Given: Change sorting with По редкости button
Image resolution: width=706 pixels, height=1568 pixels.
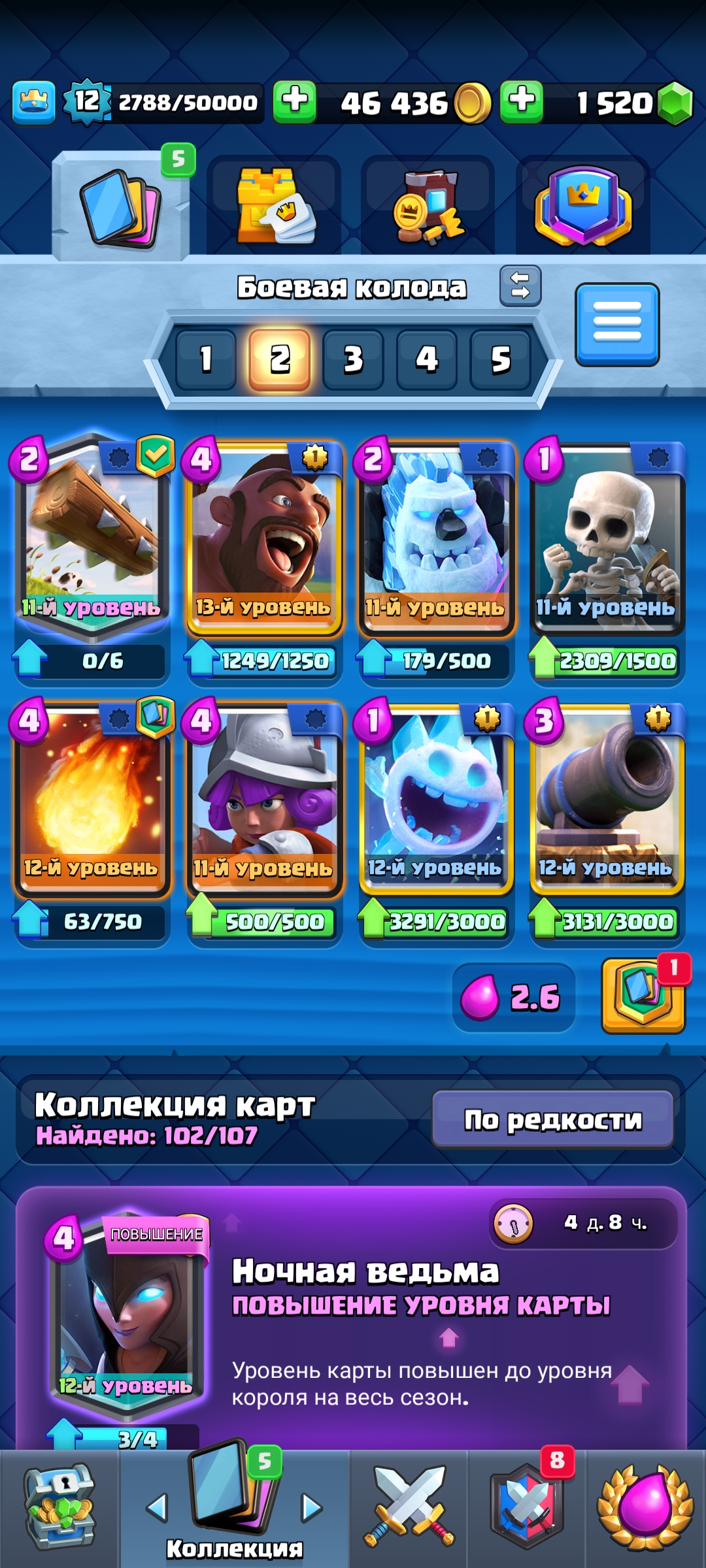Looking at the screenshot, I should (x=553, y=1119).
